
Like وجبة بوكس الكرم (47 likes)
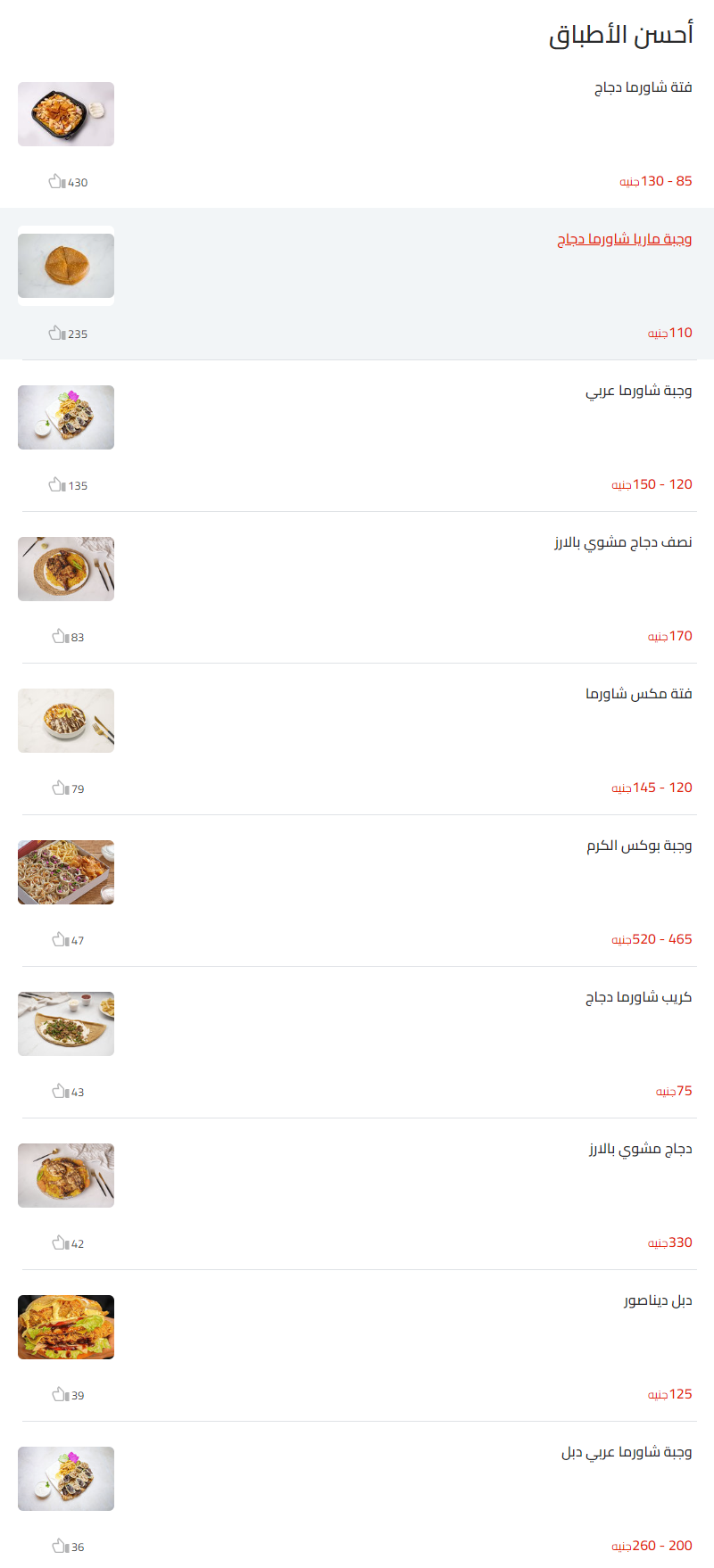tap(58, 940)
